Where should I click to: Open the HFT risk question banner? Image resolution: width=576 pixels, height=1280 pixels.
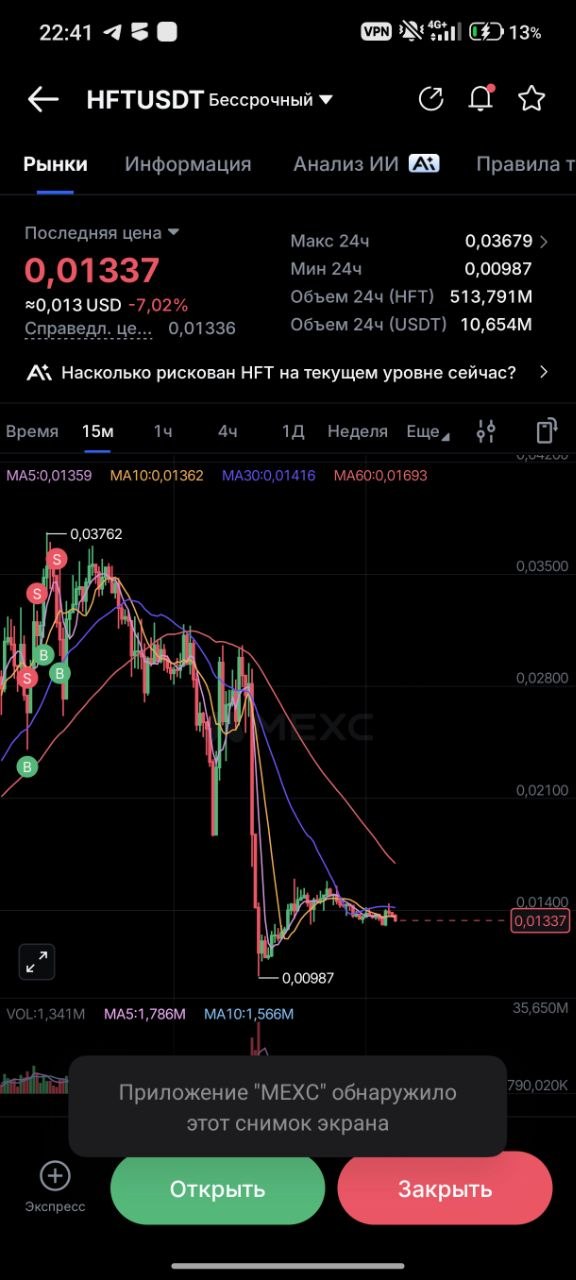(x=288, y=373)
